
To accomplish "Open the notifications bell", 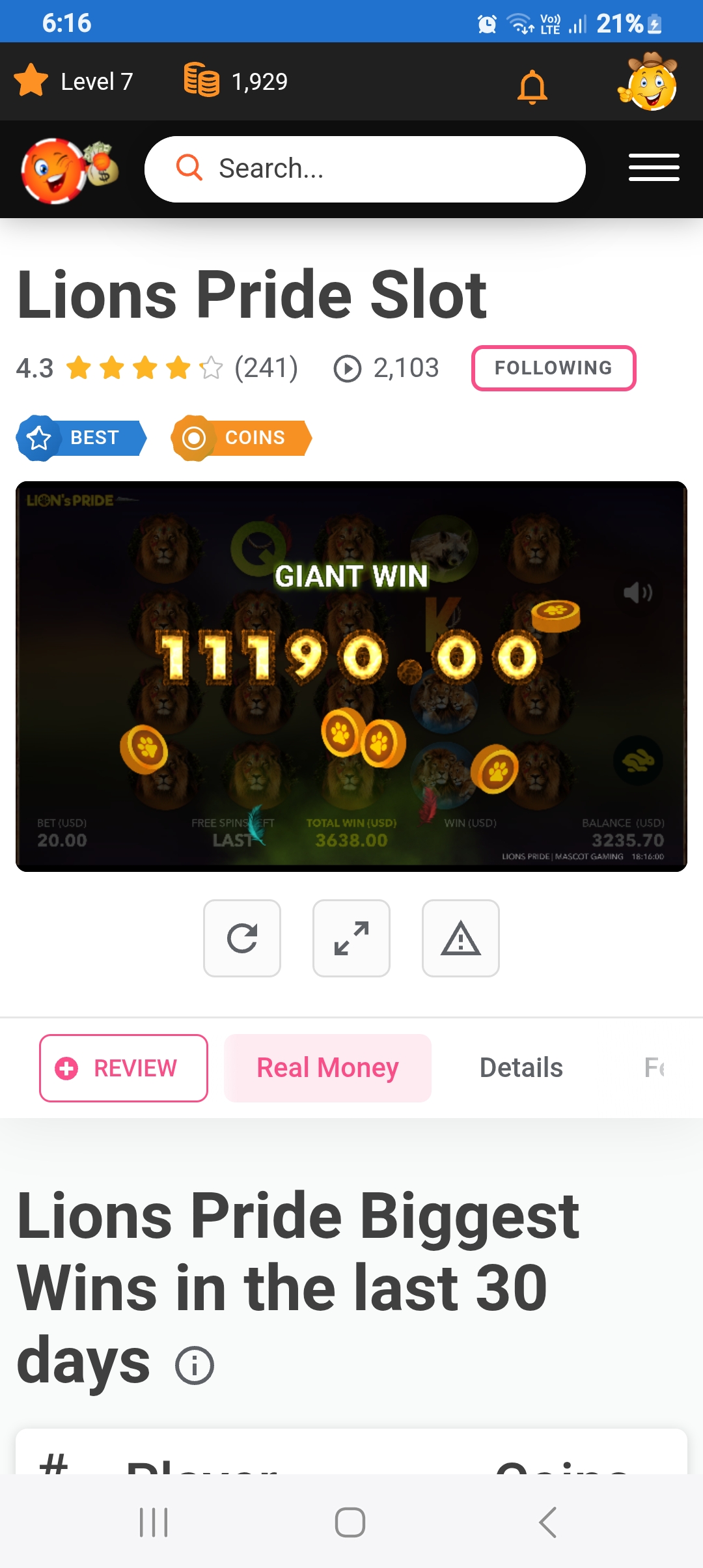I will pos(532,87).
